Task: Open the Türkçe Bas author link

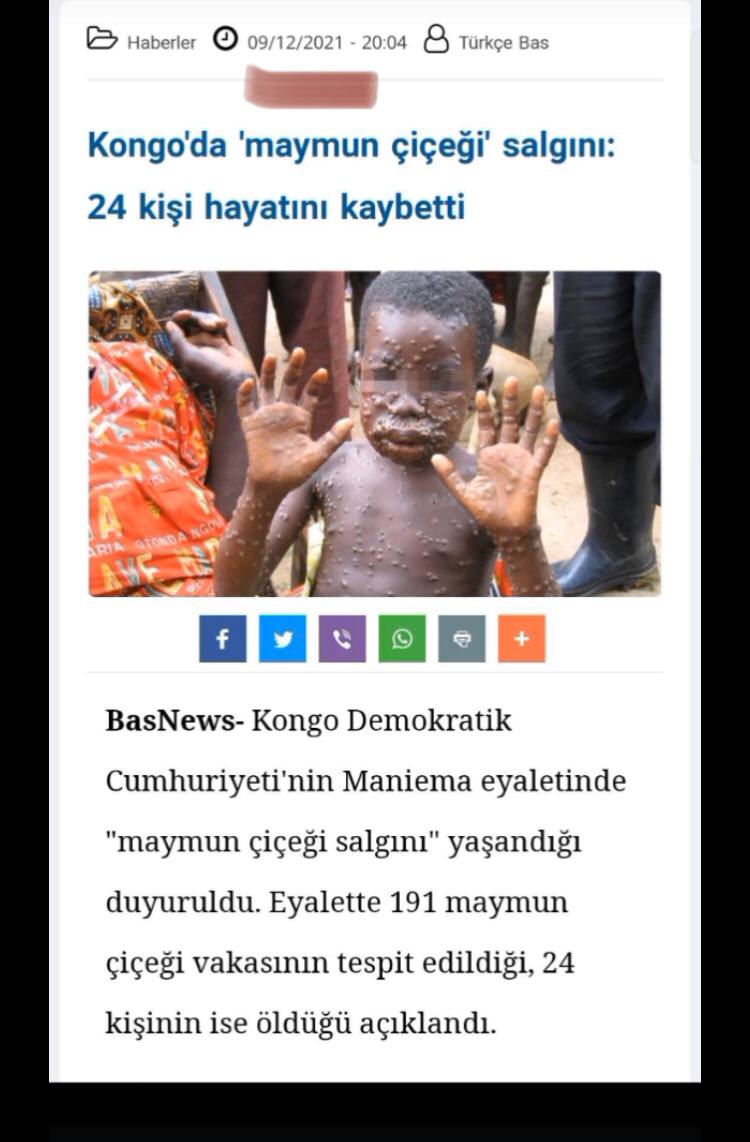Action: click(x=503, y=42)
